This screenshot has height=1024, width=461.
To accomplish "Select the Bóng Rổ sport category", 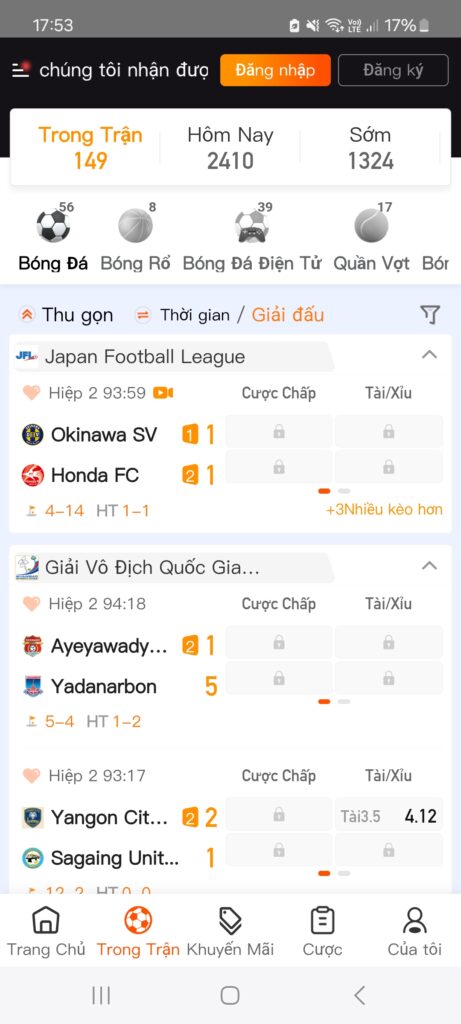I will pyautogui.click(x=136, y=238).
